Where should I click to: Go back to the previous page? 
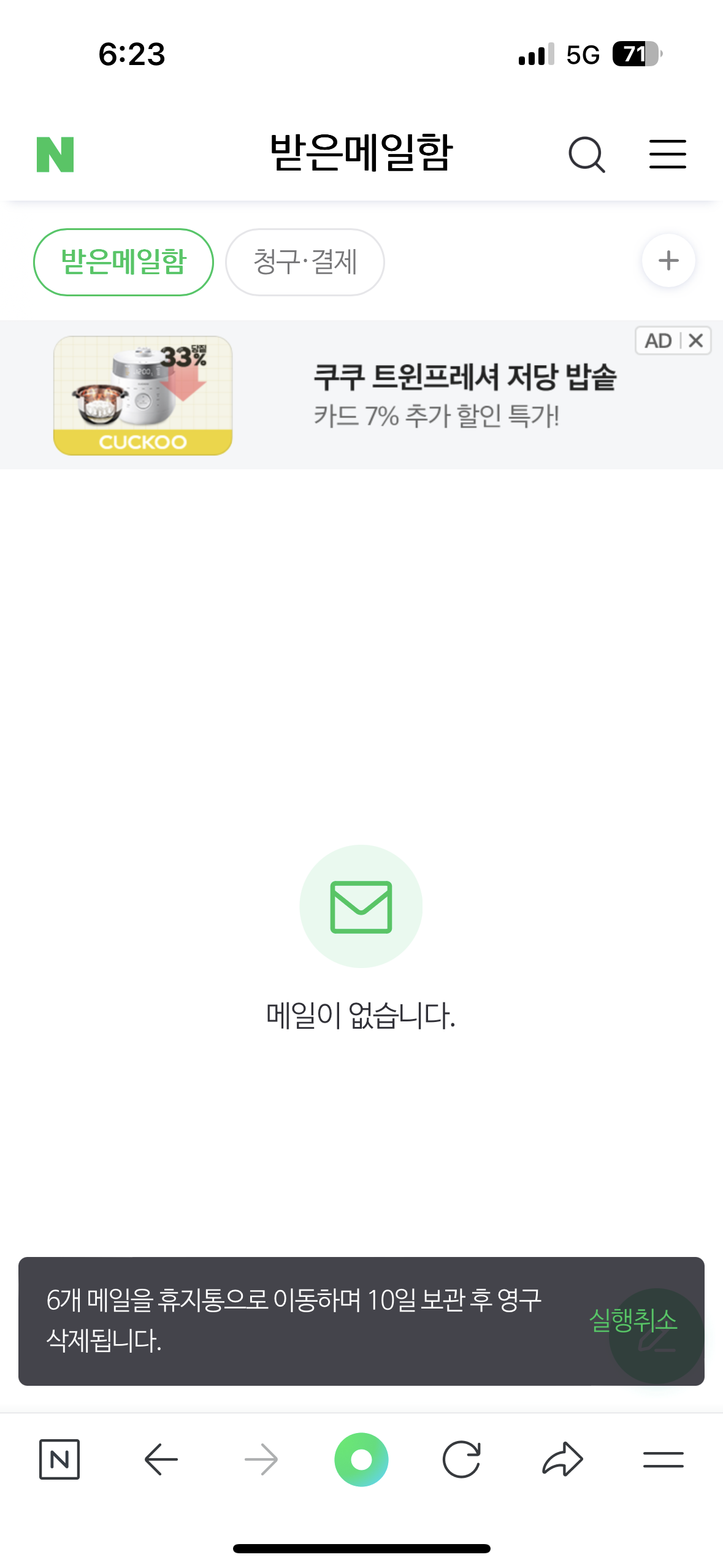click(161, 1459)
